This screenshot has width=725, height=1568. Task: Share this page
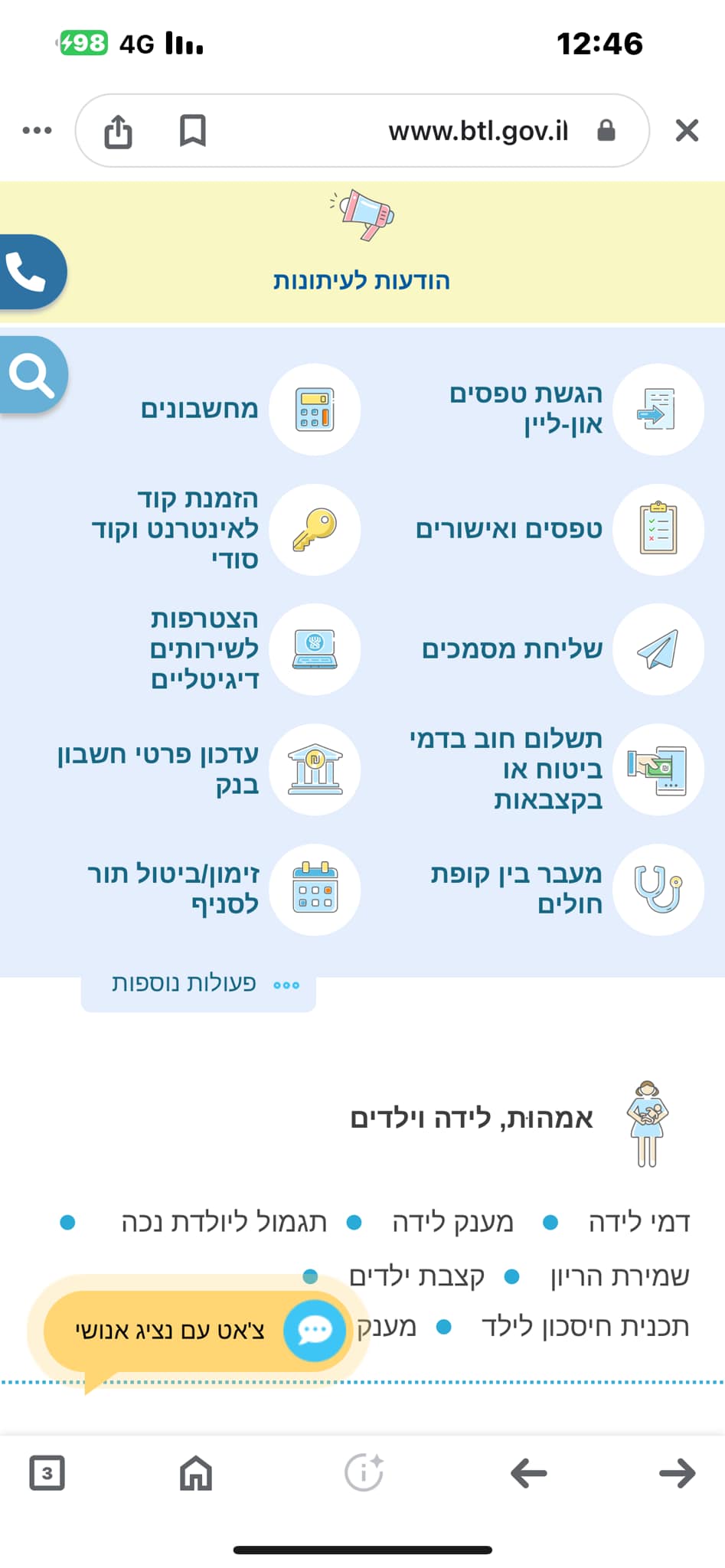click(118, 131)
